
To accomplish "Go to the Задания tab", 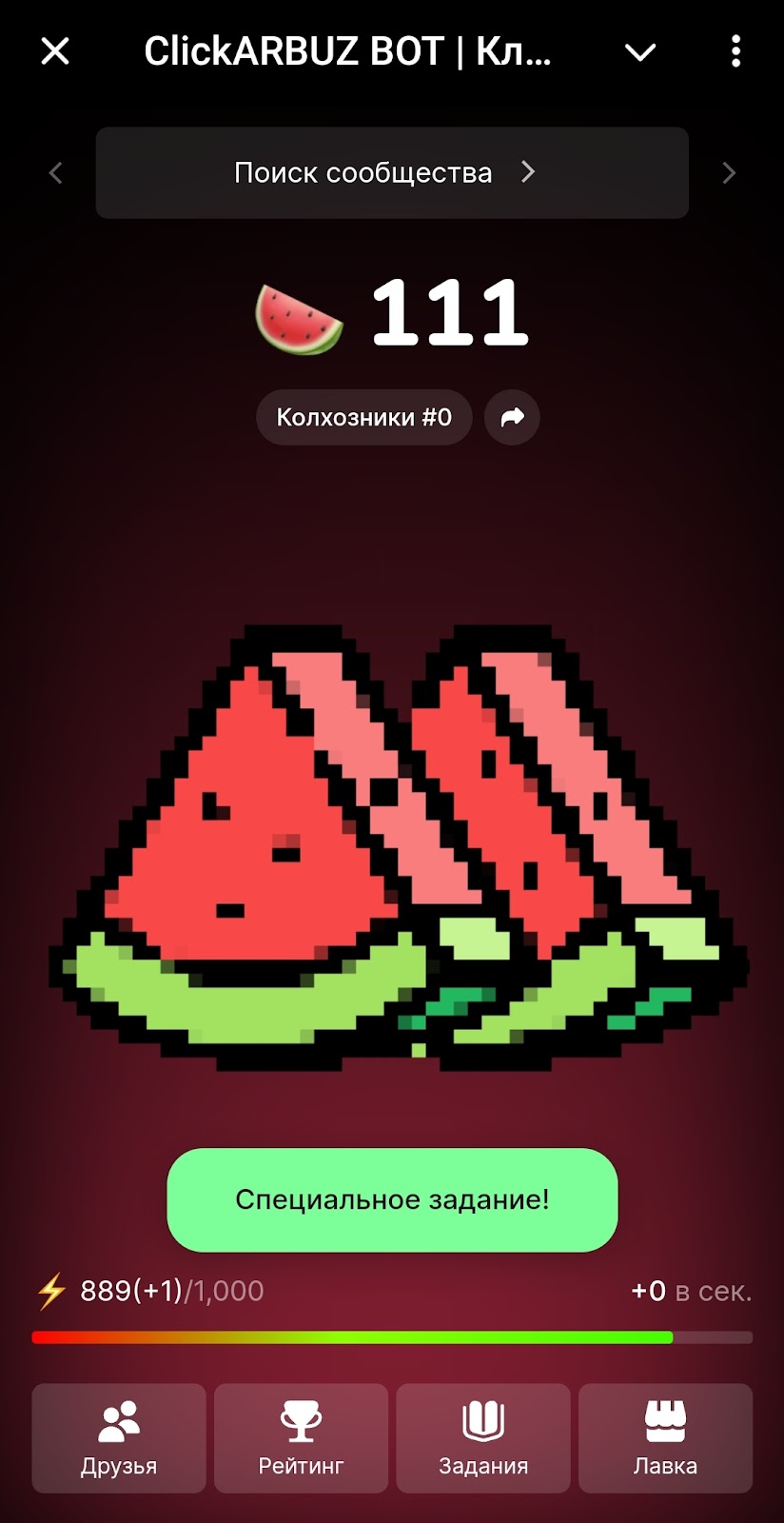I will coord(483,1437).
